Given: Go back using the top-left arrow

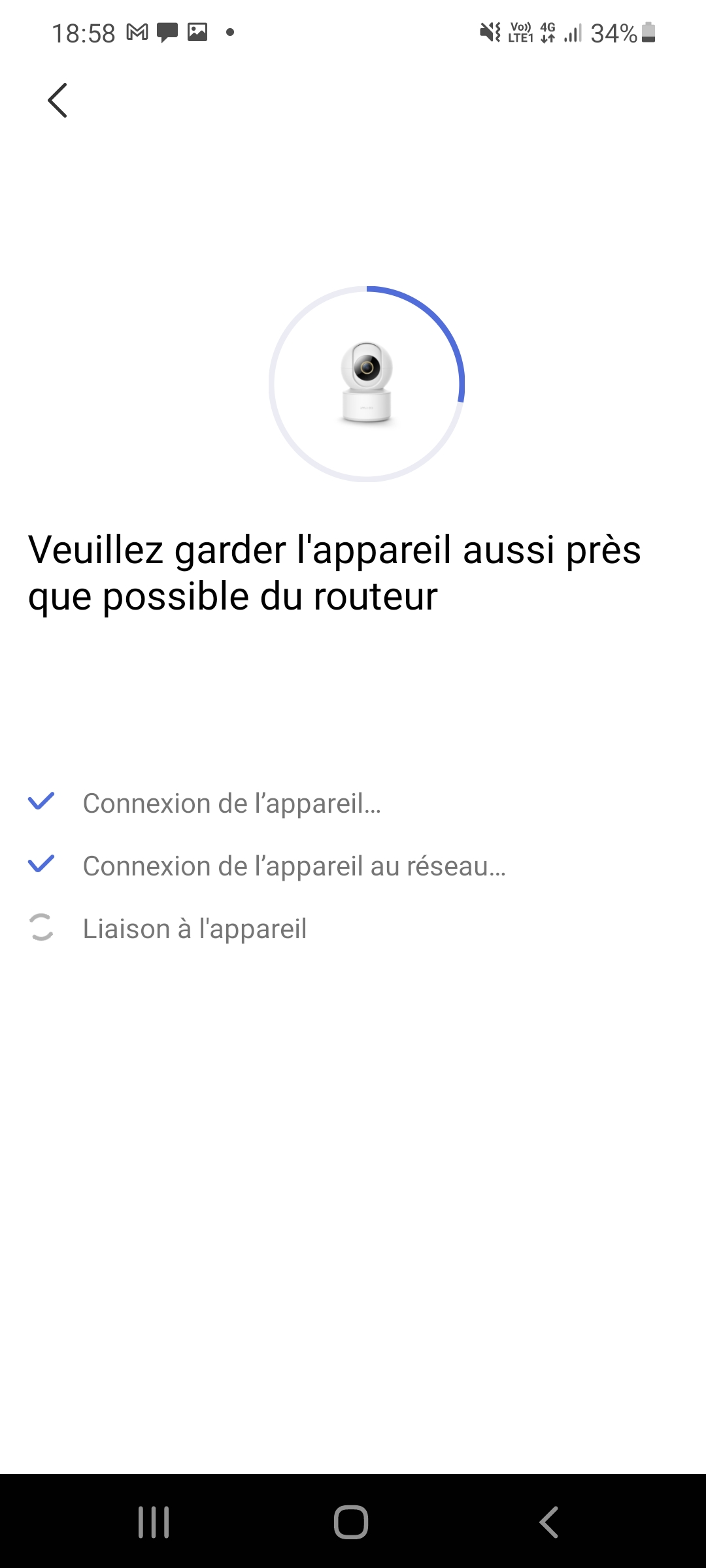Looking at the screenshot, I should pyautogui.click(x=58, y=101).
